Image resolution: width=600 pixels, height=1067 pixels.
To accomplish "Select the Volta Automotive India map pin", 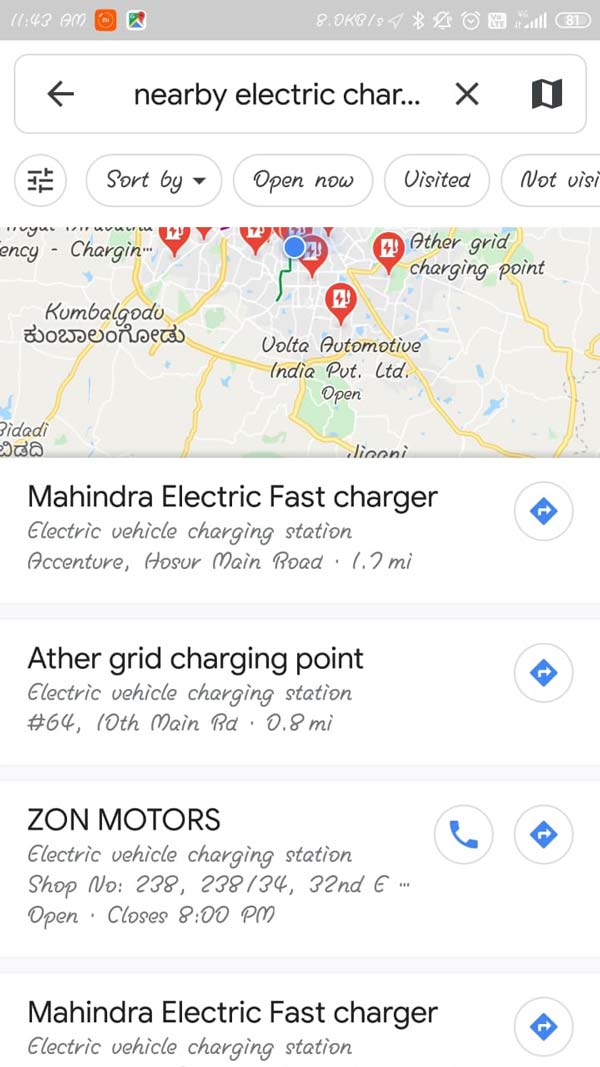I will point(342,300).
